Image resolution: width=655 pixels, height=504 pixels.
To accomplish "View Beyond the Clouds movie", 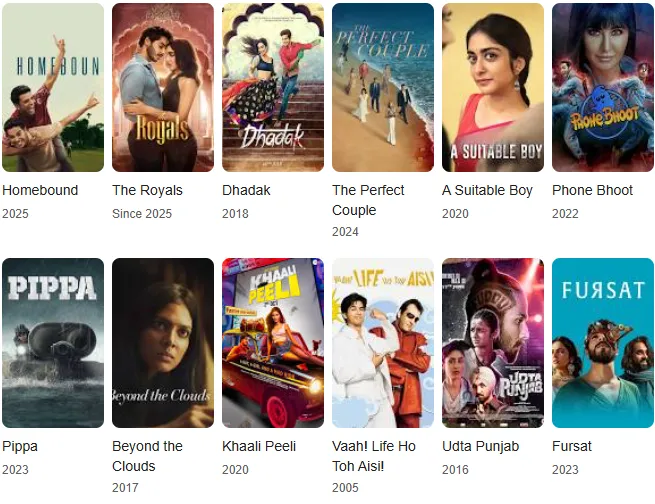I will [x=163, y=343].
